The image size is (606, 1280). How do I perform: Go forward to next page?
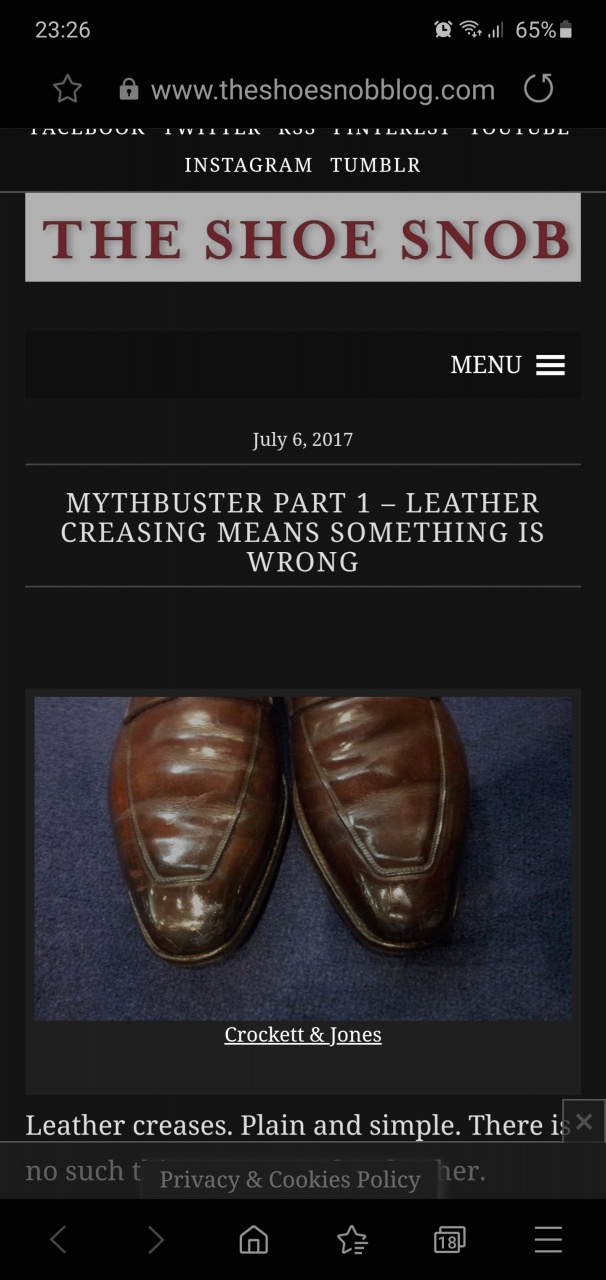tap(155, 1240)
